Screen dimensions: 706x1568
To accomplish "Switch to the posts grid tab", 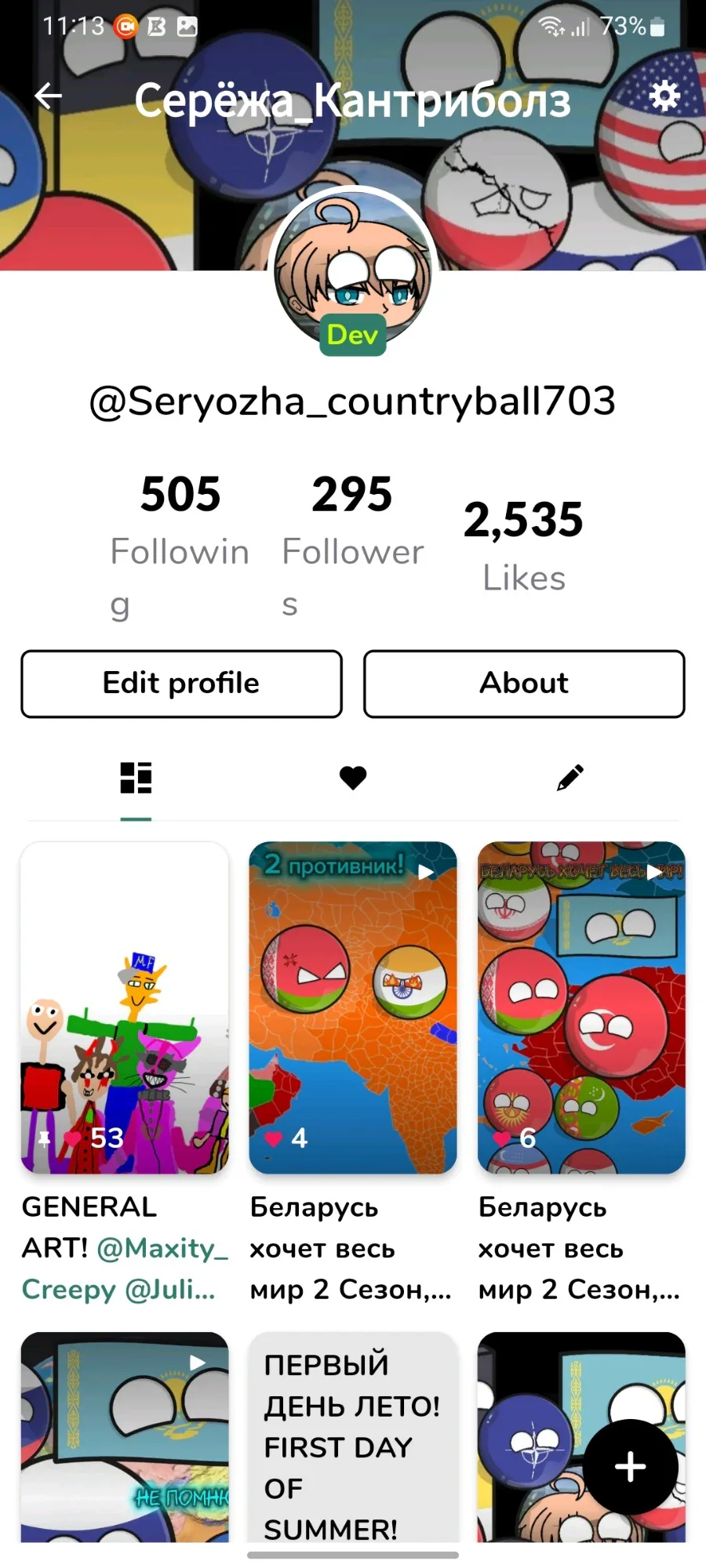I will [136, 778].
